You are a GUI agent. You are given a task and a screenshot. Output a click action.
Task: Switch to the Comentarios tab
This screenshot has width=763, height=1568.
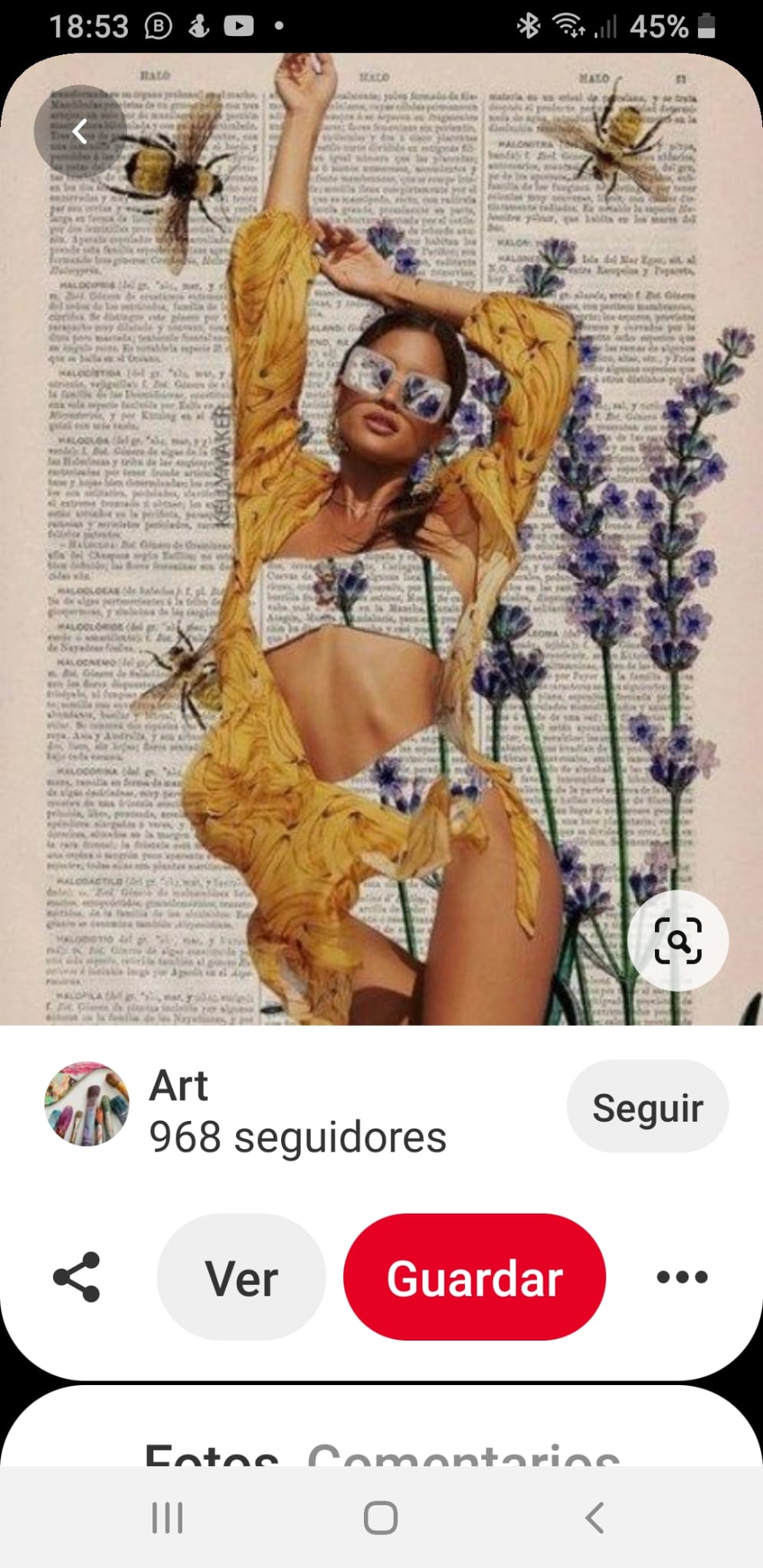463,1455
